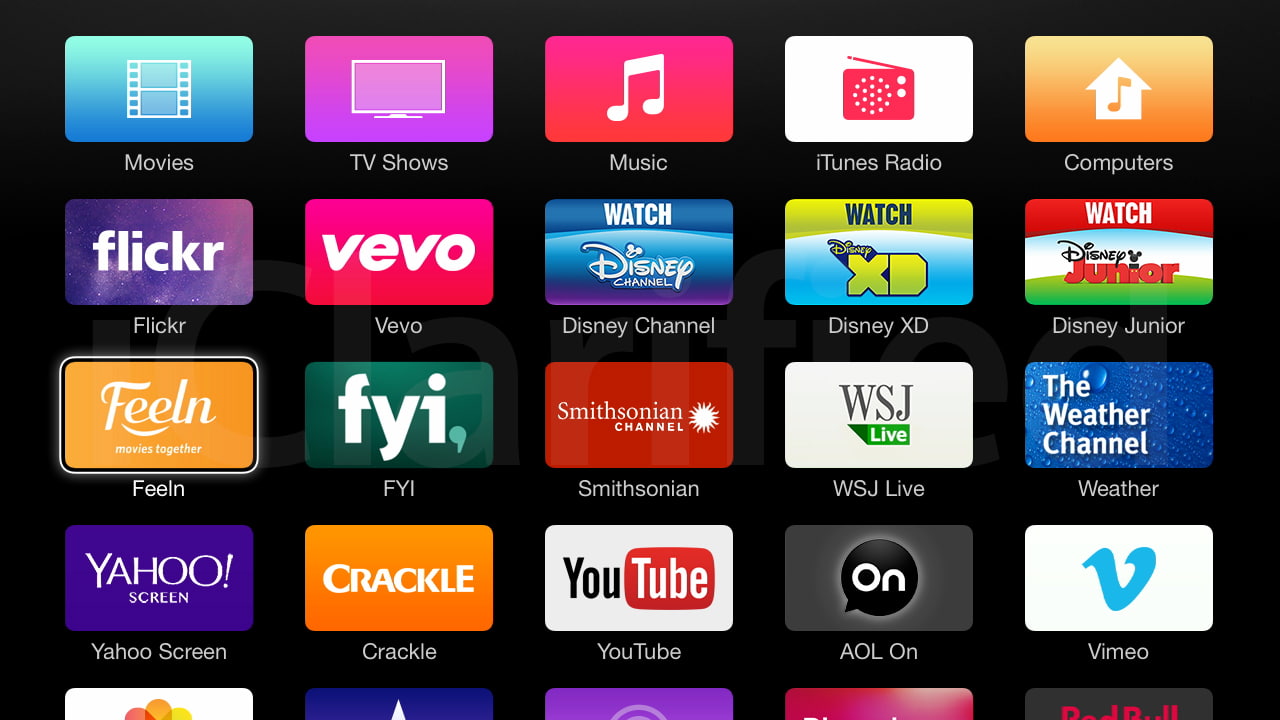Open the Disney XD app
The width and height of the screenshot is (1280, 720).
[879, 252]
